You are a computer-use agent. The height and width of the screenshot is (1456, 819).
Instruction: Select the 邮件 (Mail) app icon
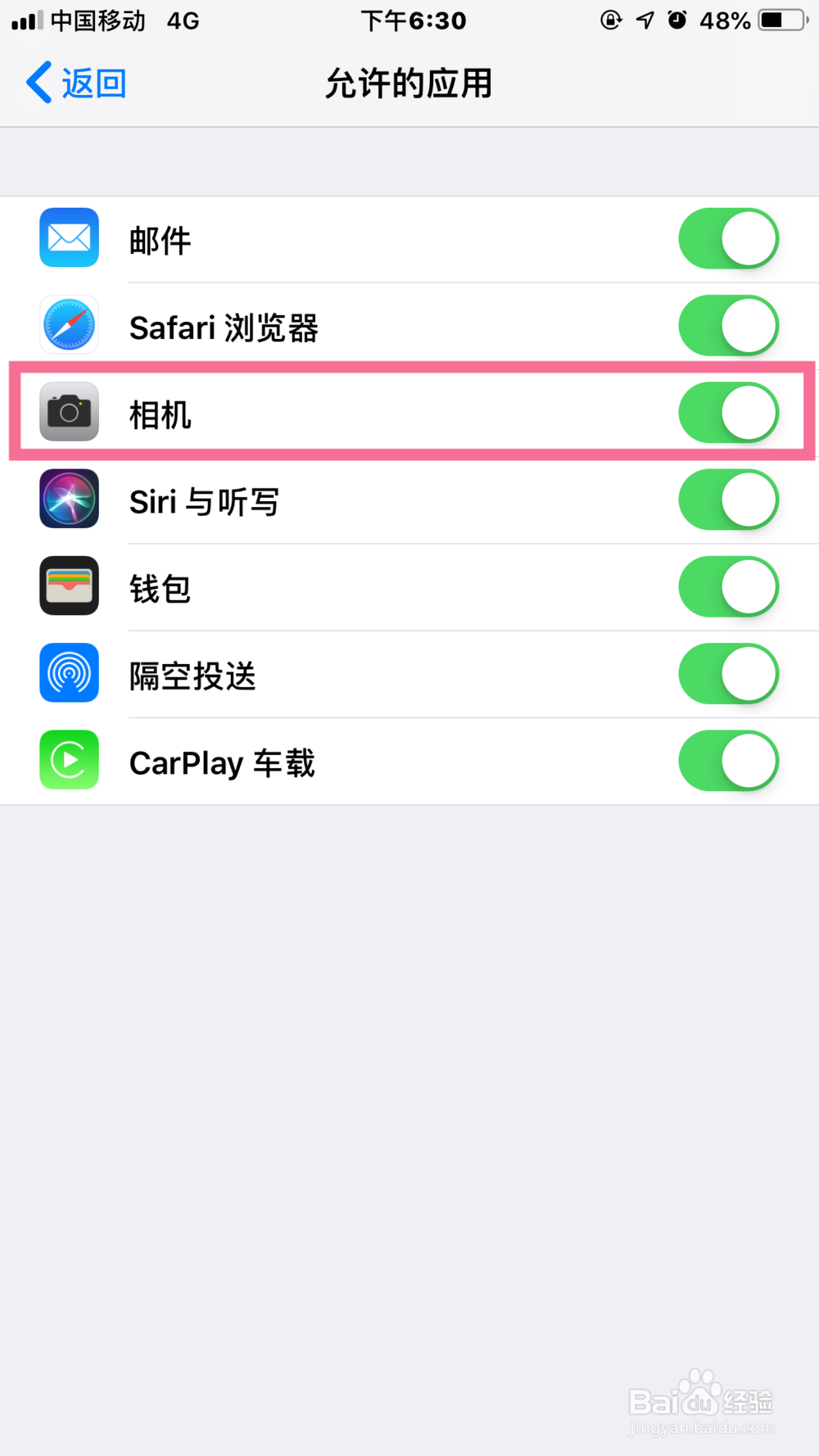pyautogui.click(x=69, y=237)
